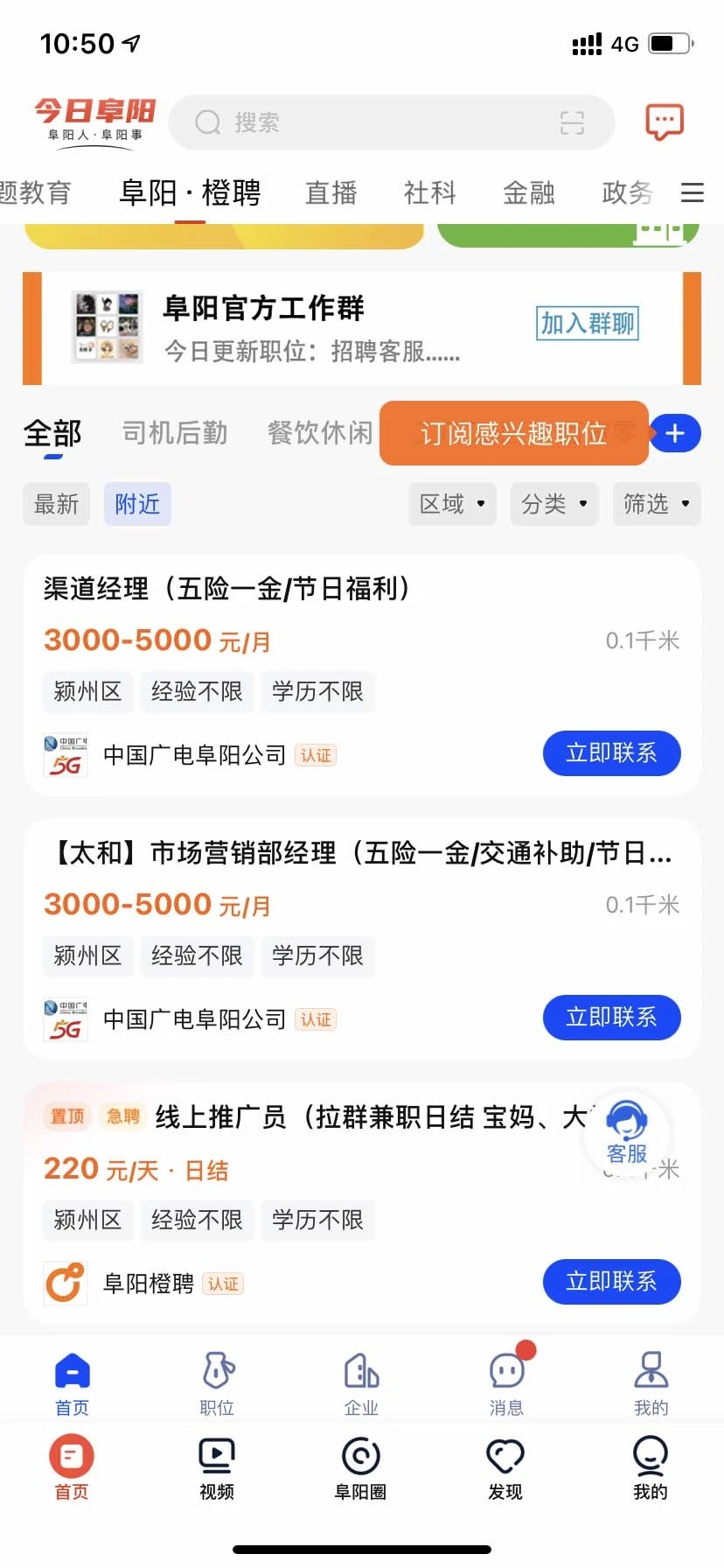Viewport: 724px width, 1568px height.
Task: Open the 筛选 filter dropdown
Action: [657, 504]
